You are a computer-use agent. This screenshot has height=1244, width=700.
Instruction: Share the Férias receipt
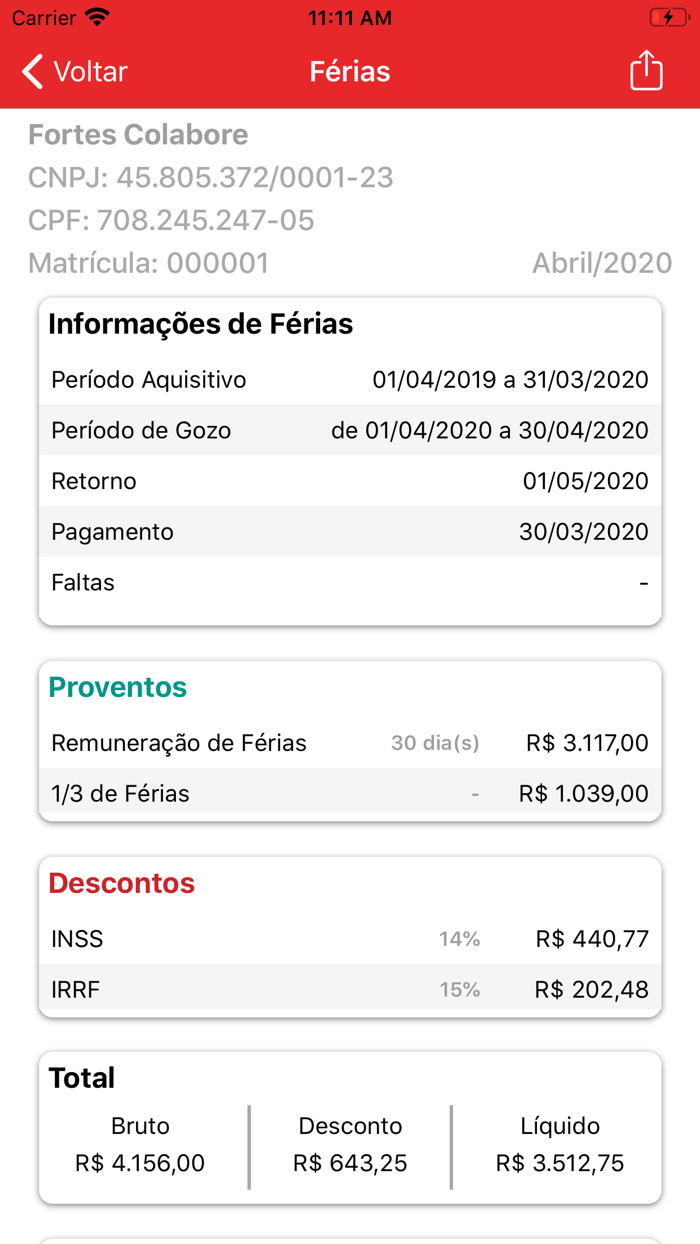[646, 71]
